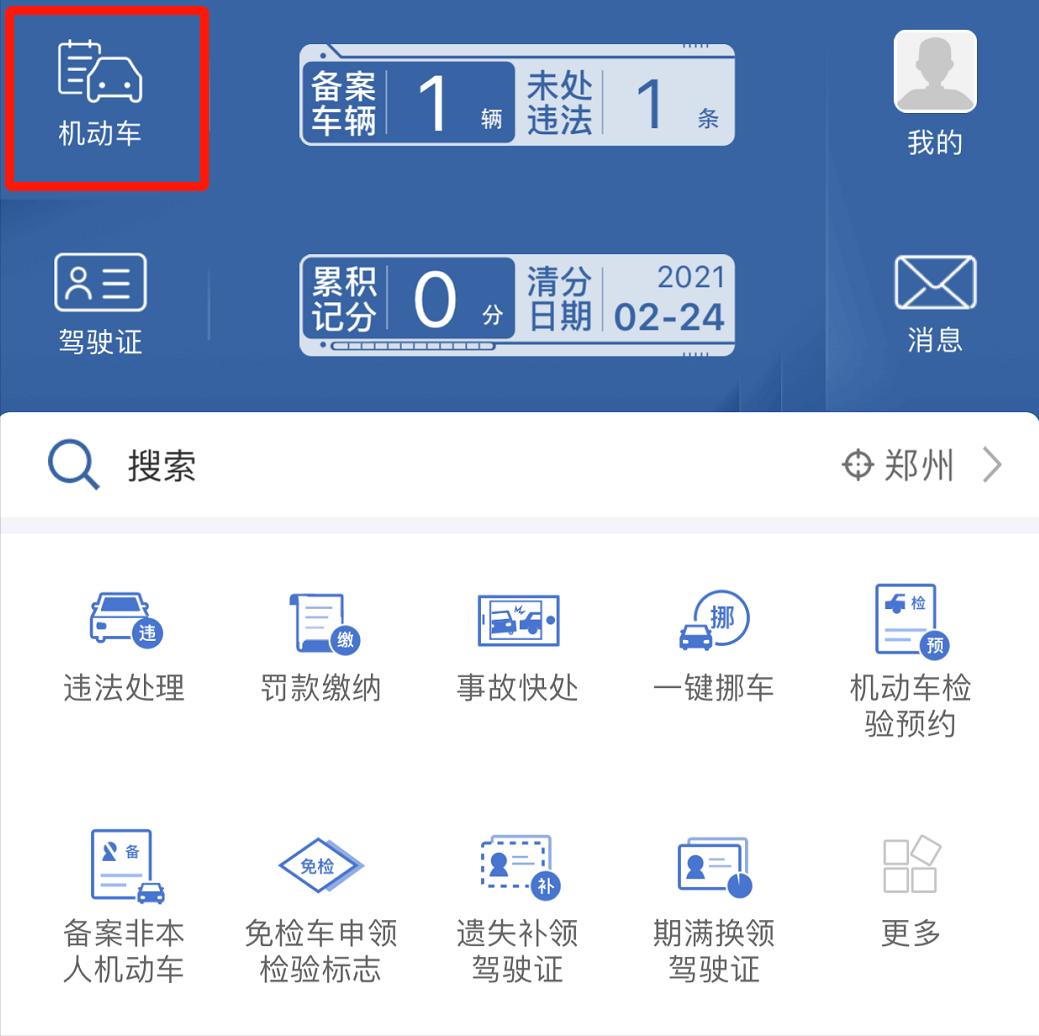Open 违法处理 violation handling

click(x=124, y=645)
